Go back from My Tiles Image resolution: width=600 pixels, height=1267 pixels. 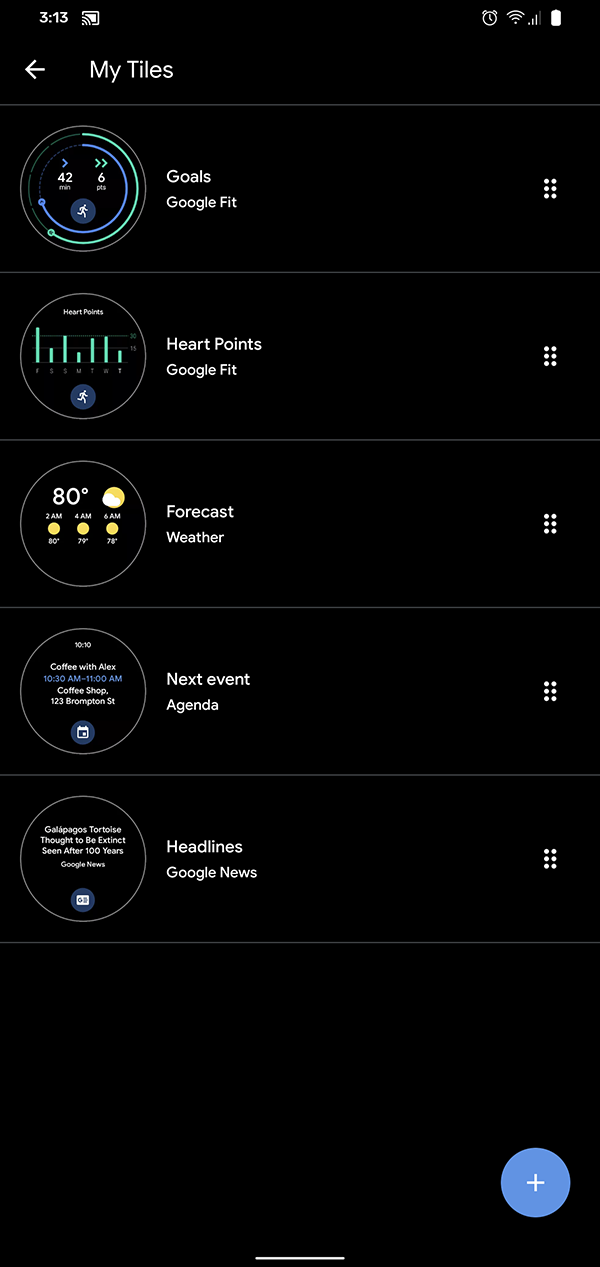(x=35, y=69)
